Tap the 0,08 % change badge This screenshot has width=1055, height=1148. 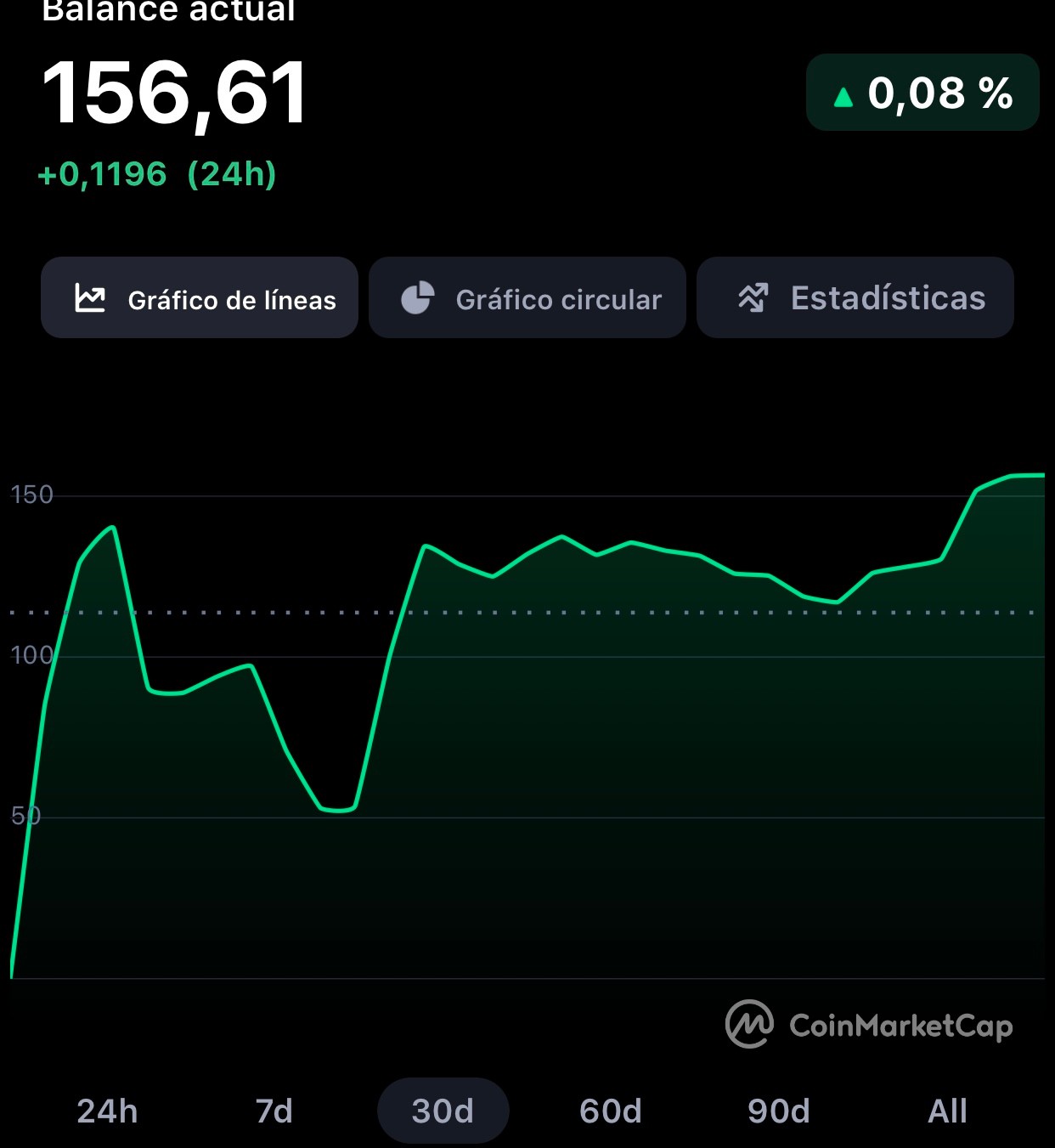click(922, 93)
